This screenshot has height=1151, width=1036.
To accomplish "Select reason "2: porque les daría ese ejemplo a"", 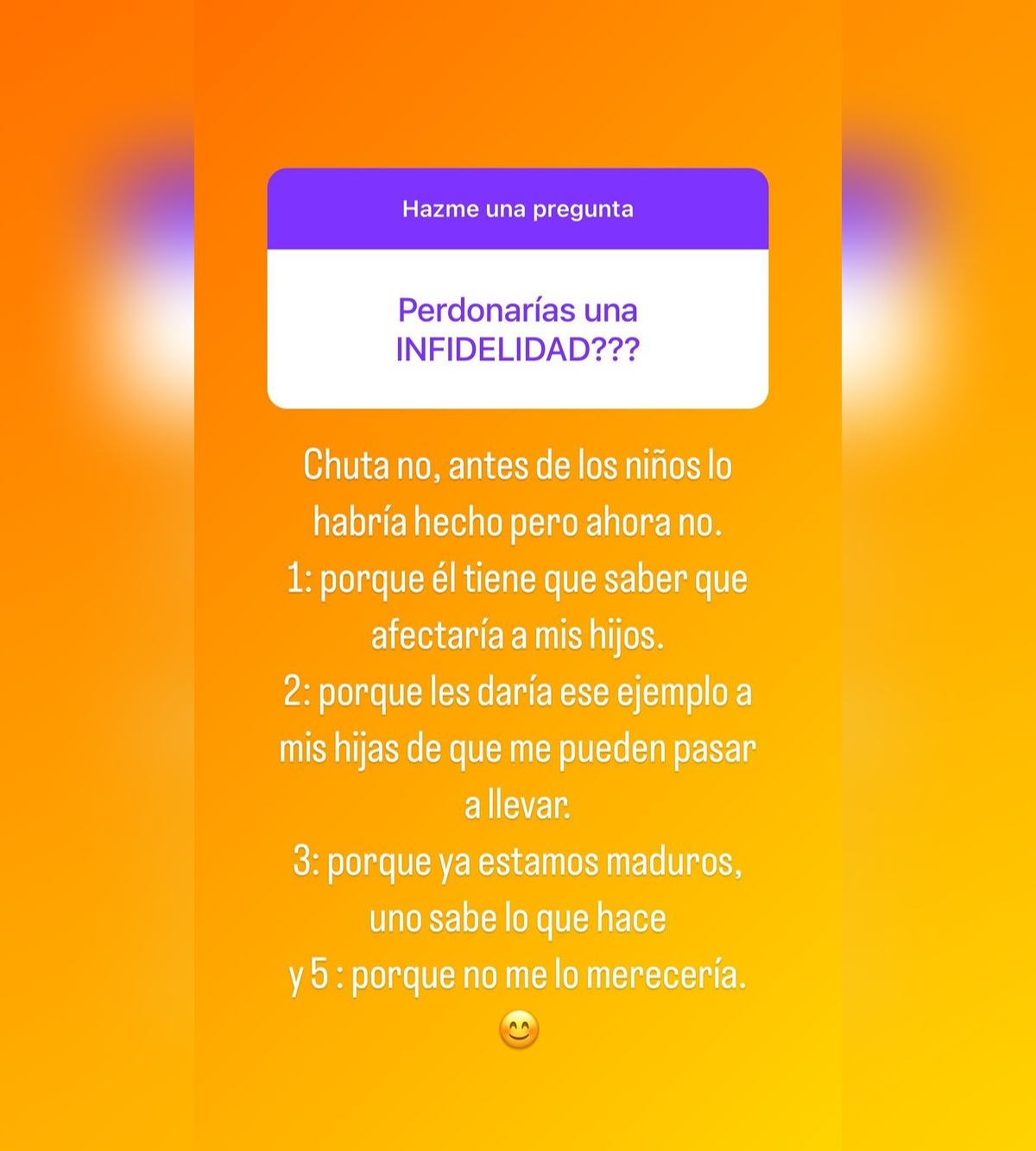I will [x=518, y=692].
